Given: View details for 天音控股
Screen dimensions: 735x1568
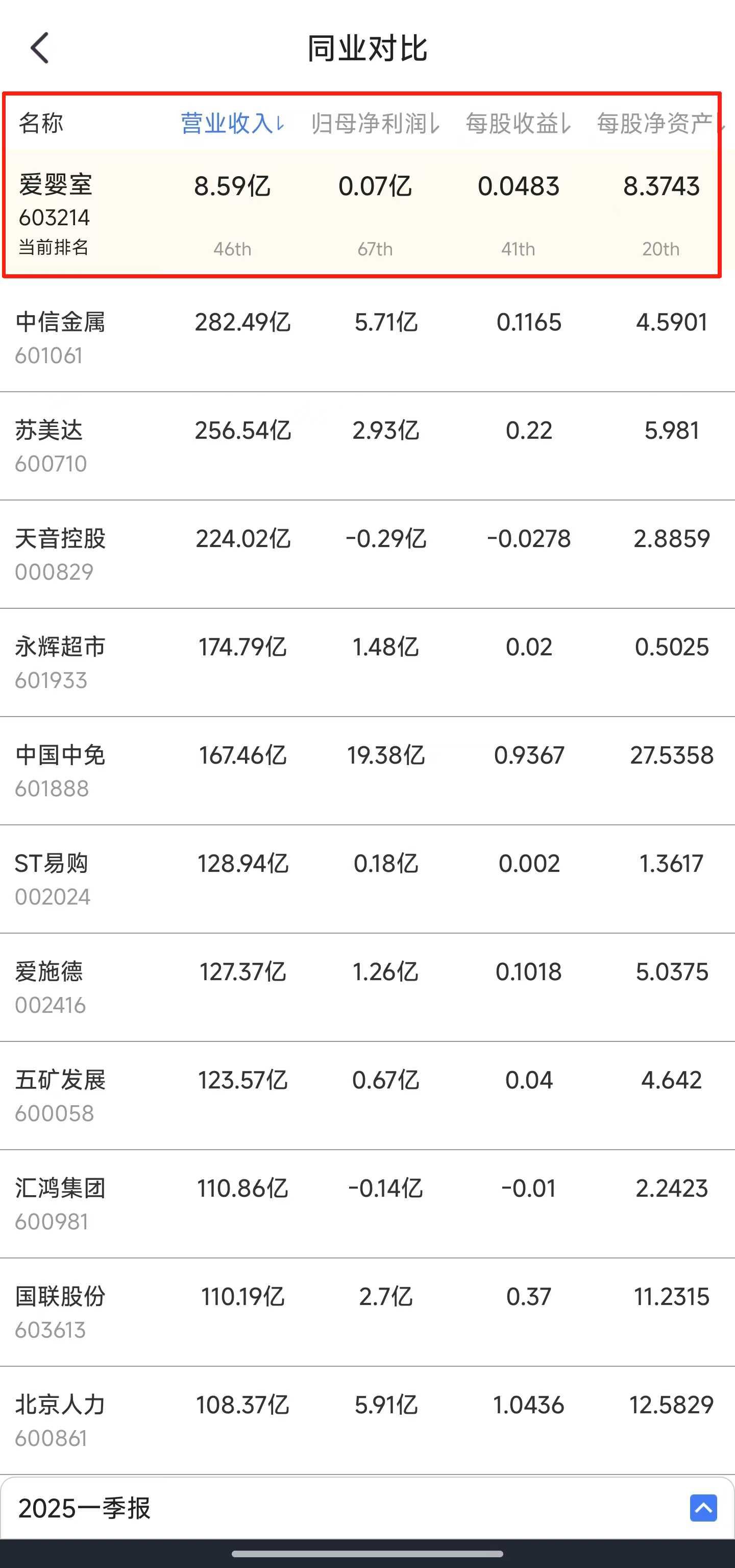Looking at the screenshot, I should [x=61, y=553].
